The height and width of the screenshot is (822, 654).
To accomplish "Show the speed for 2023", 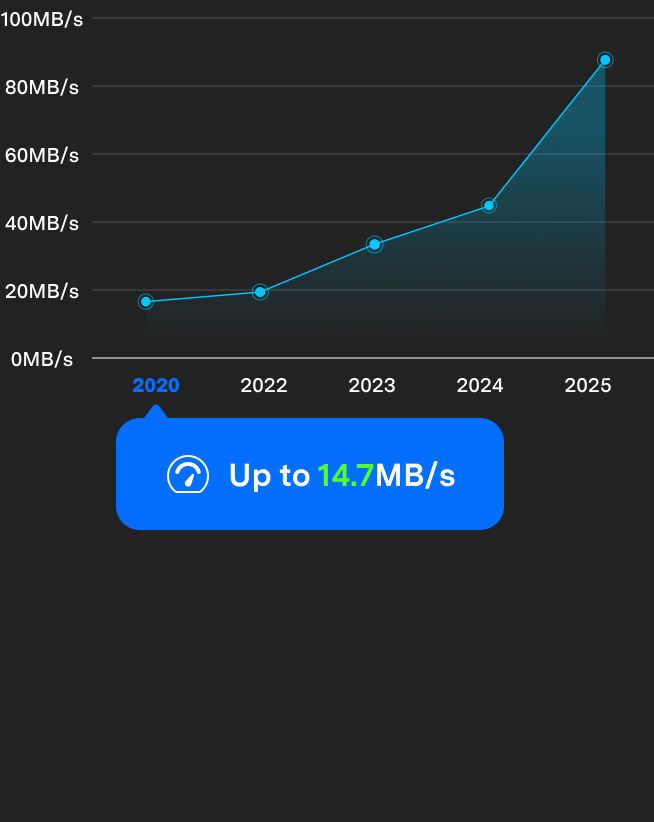I will click(x=372, y=386).
